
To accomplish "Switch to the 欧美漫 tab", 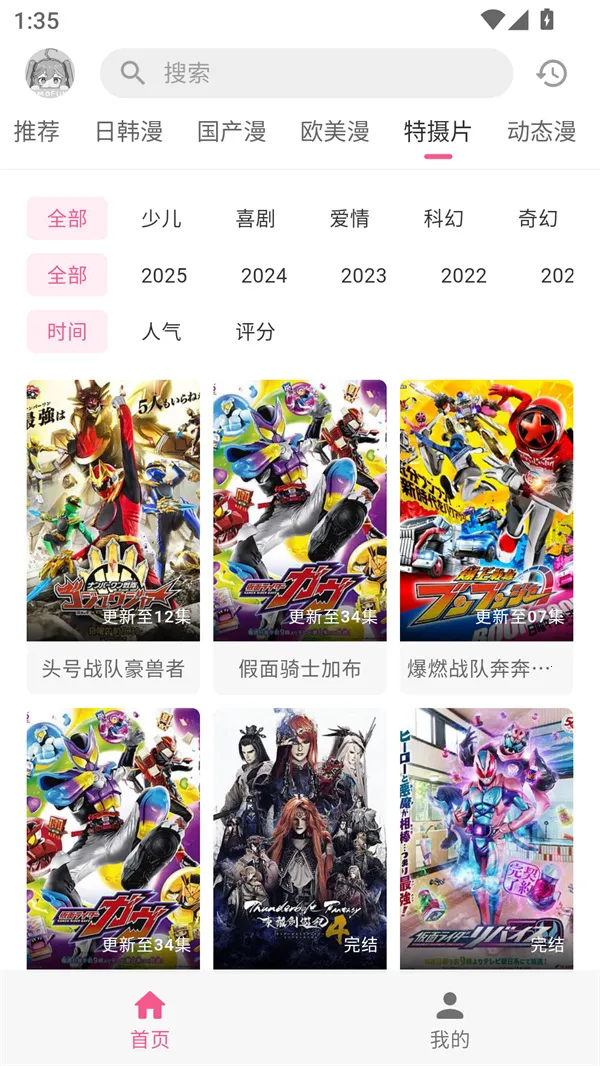I will 335,131.
